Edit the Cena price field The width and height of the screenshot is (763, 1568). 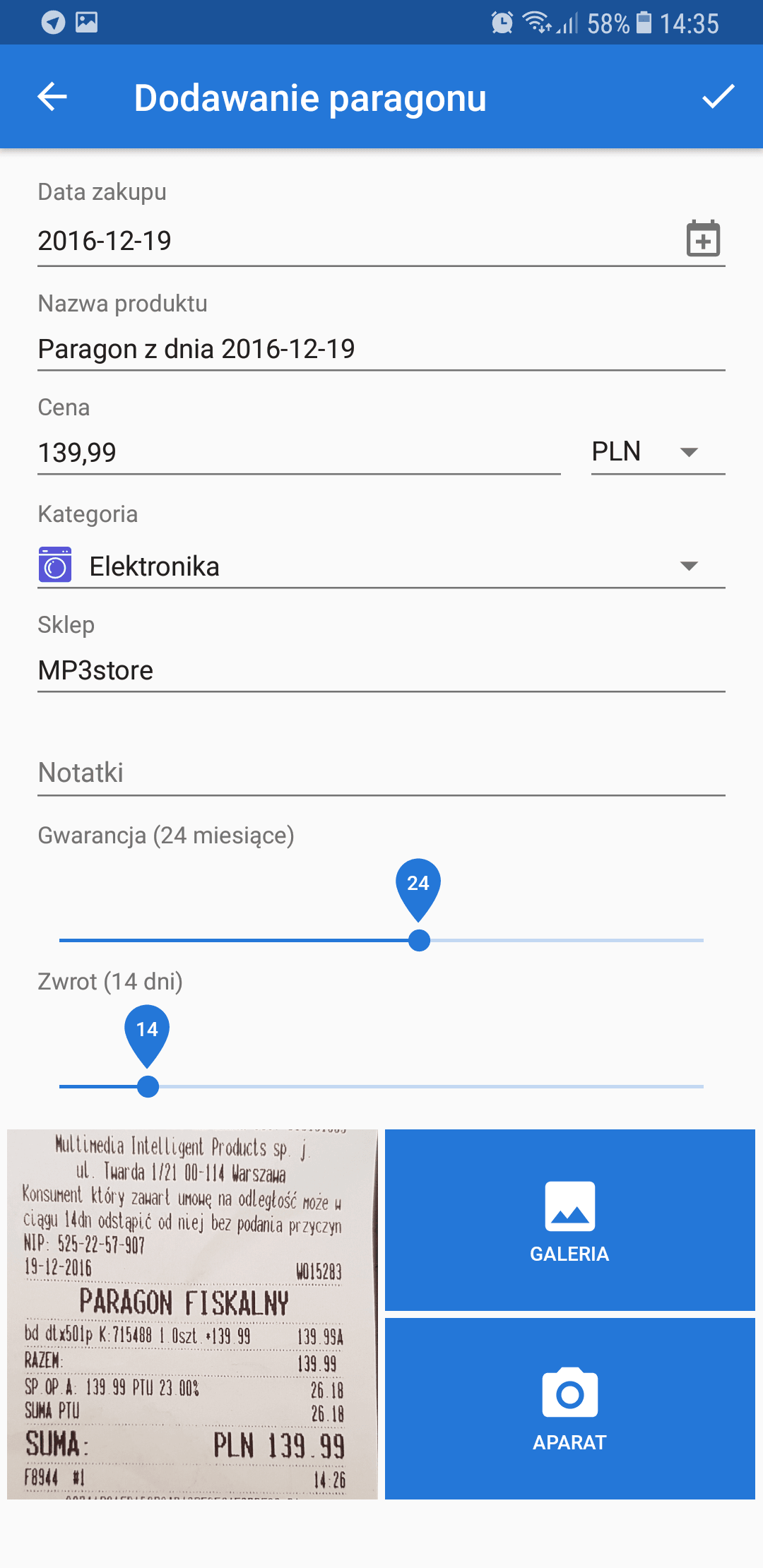coord(299,453)
